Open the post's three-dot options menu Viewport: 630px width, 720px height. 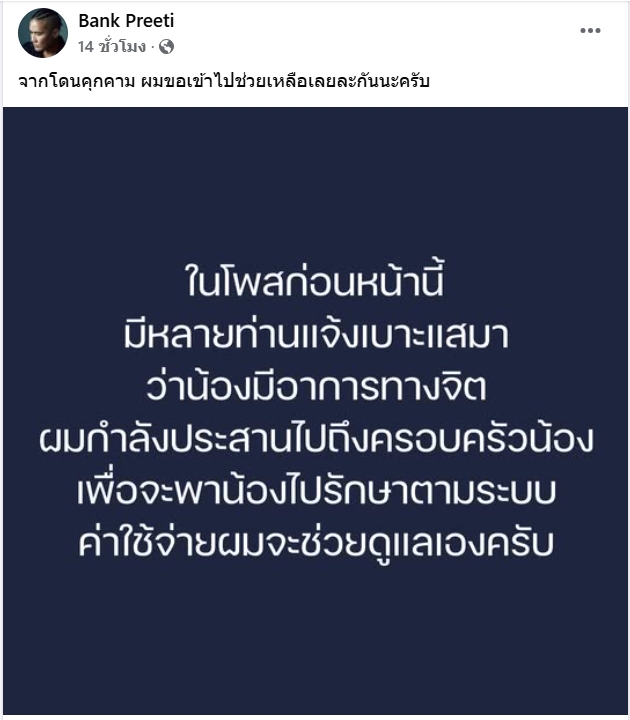(x=591, y=31)
